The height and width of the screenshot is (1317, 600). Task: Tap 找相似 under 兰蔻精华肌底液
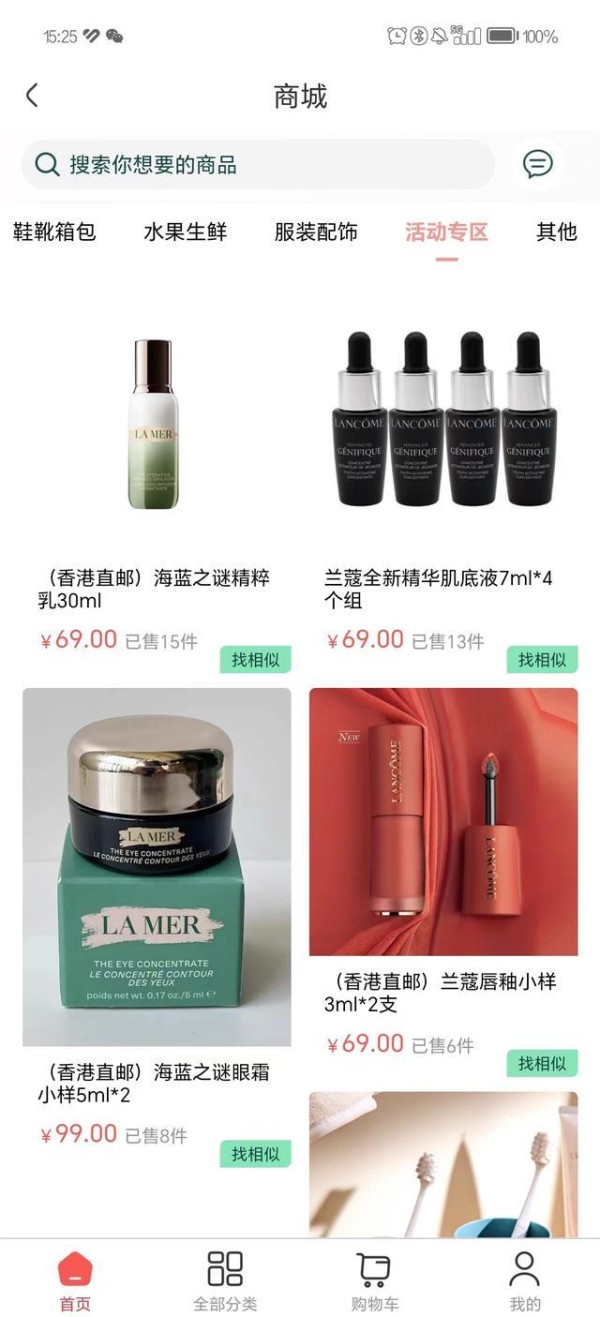[541, 660]
